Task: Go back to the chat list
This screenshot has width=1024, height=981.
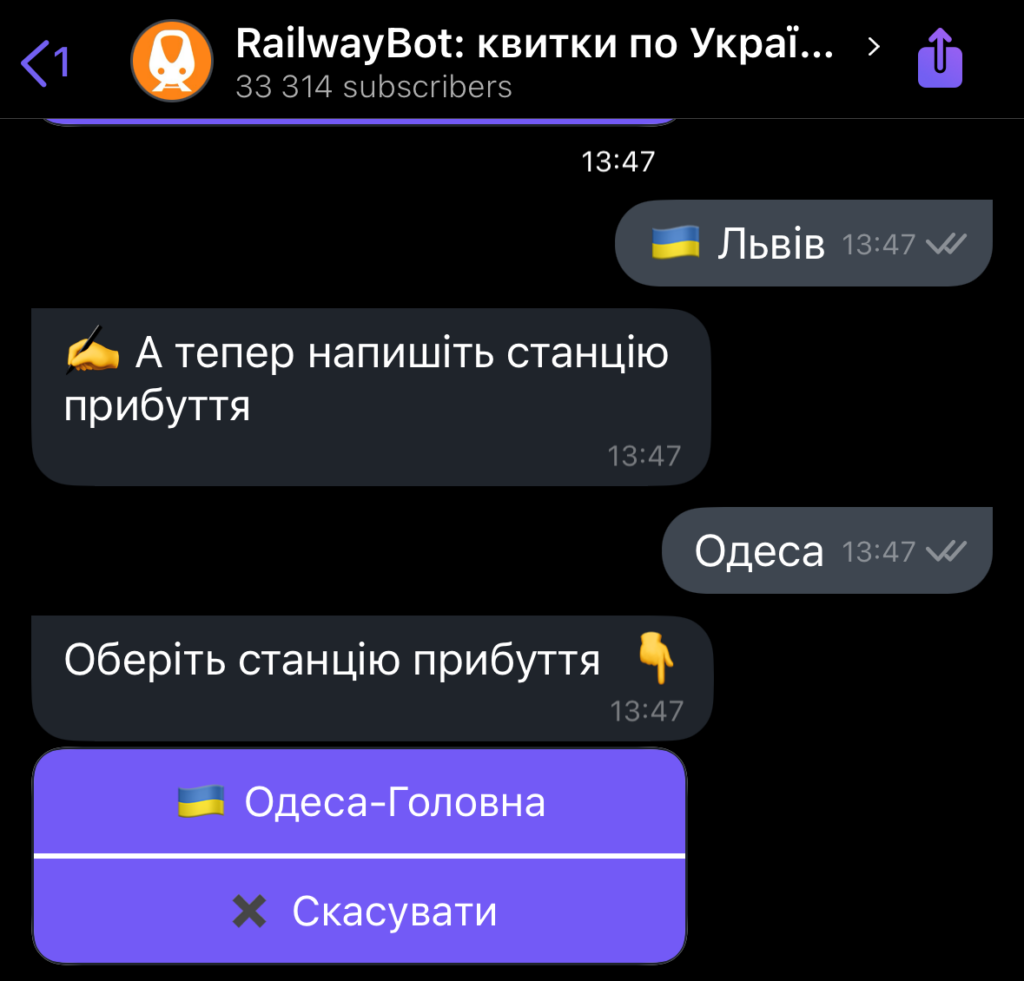Action: (44, 62)
